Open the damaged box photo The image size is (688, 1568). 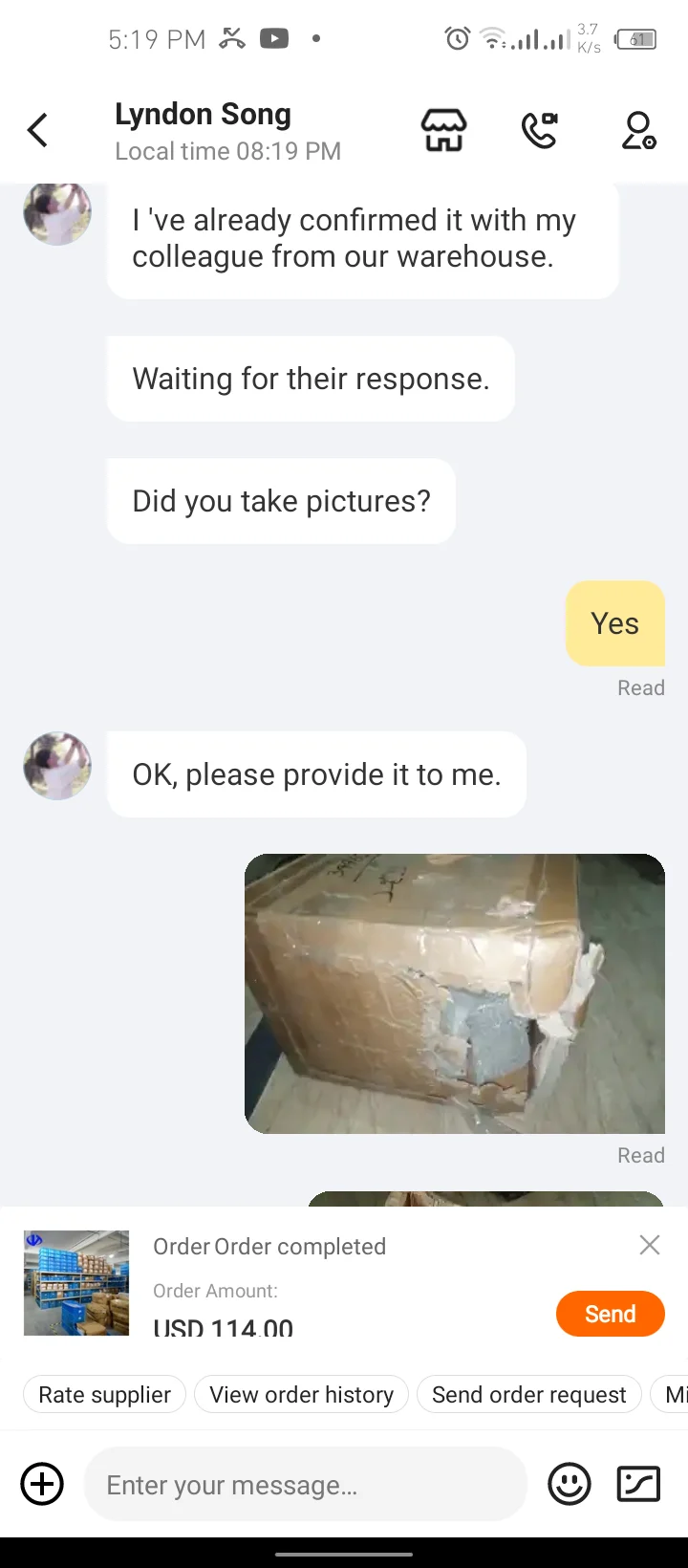click(455, 993)
